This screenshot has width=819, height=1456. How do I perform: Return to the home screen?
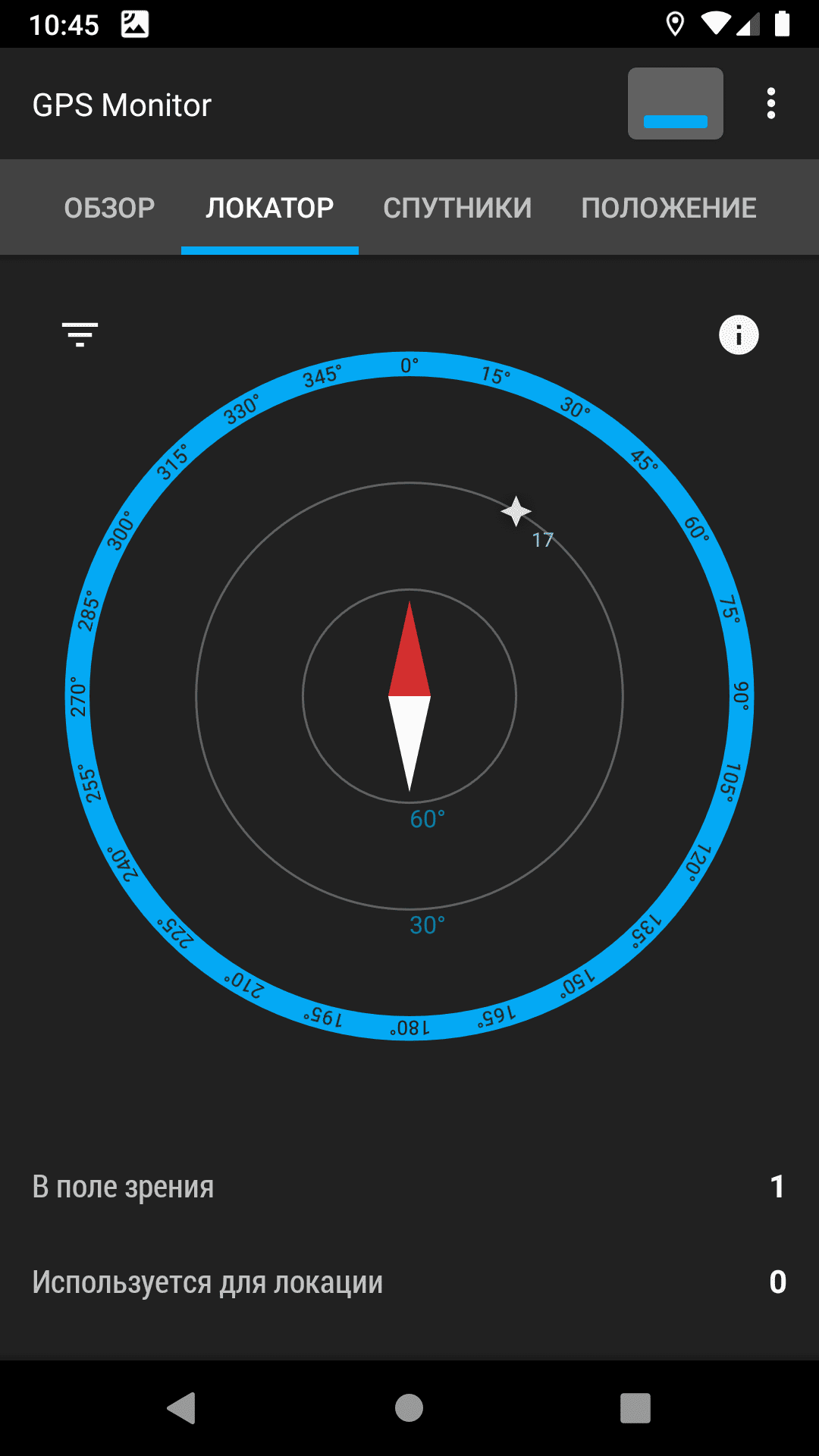(x=409, y=1408)
